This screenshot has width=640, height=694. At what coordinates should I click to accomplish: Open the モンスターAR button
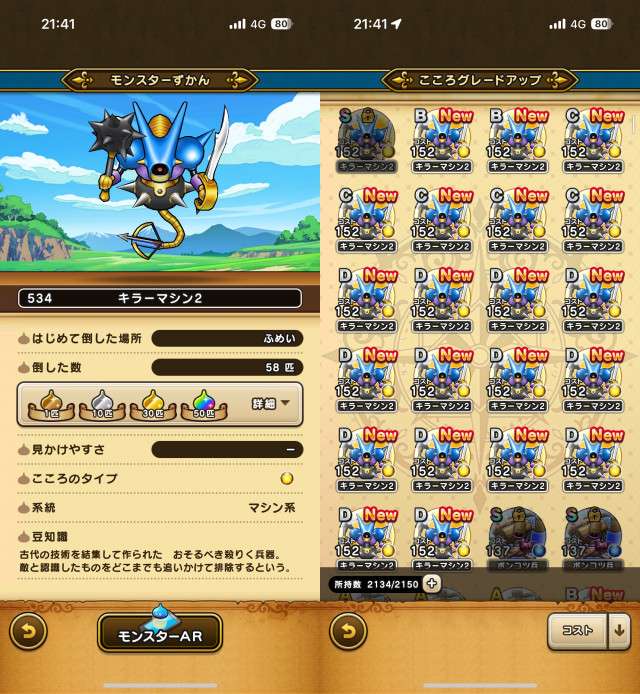point(159,633)
